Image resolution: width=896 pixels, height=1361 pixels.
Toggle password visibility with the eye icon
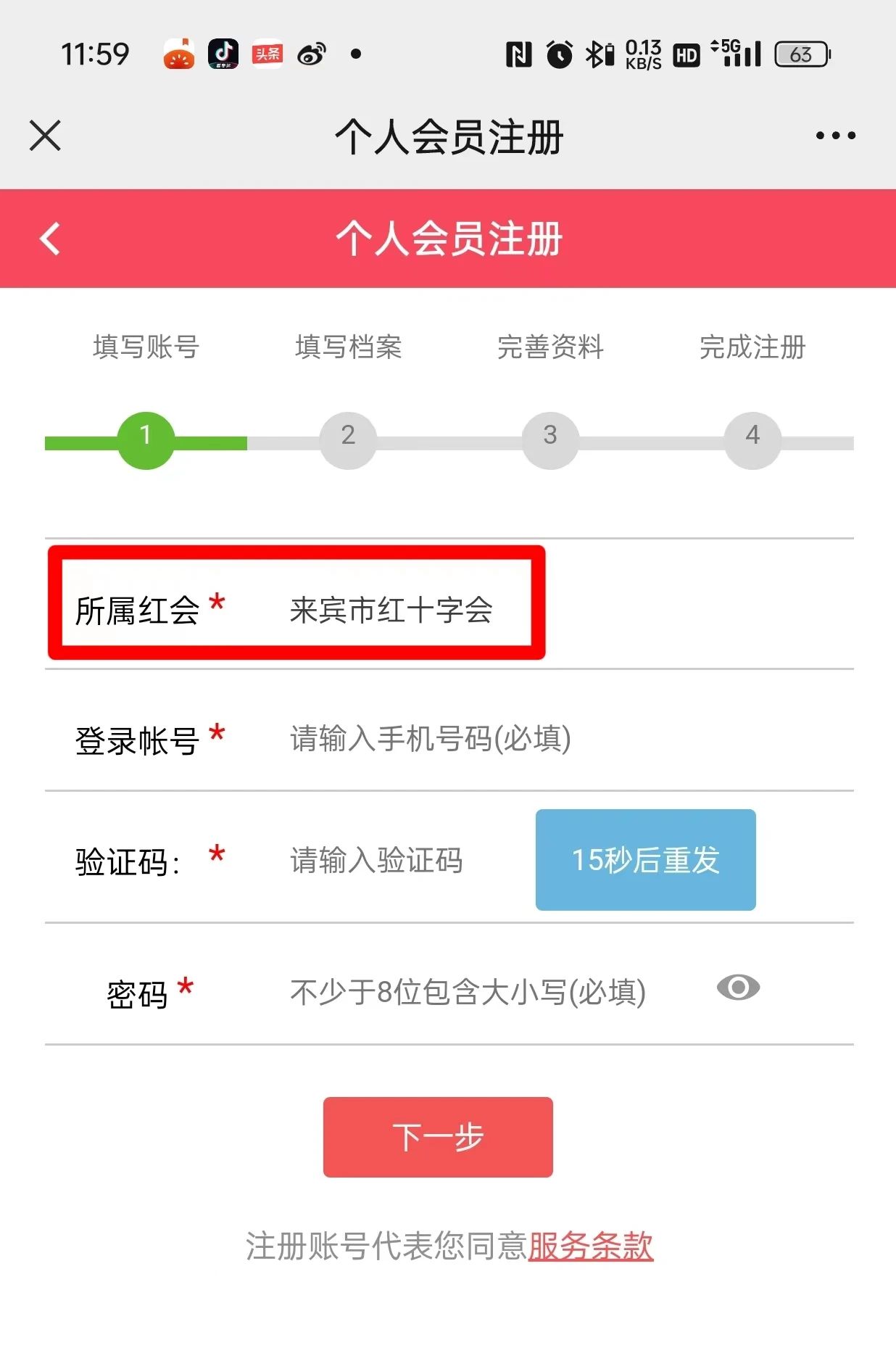click(738, 988)
